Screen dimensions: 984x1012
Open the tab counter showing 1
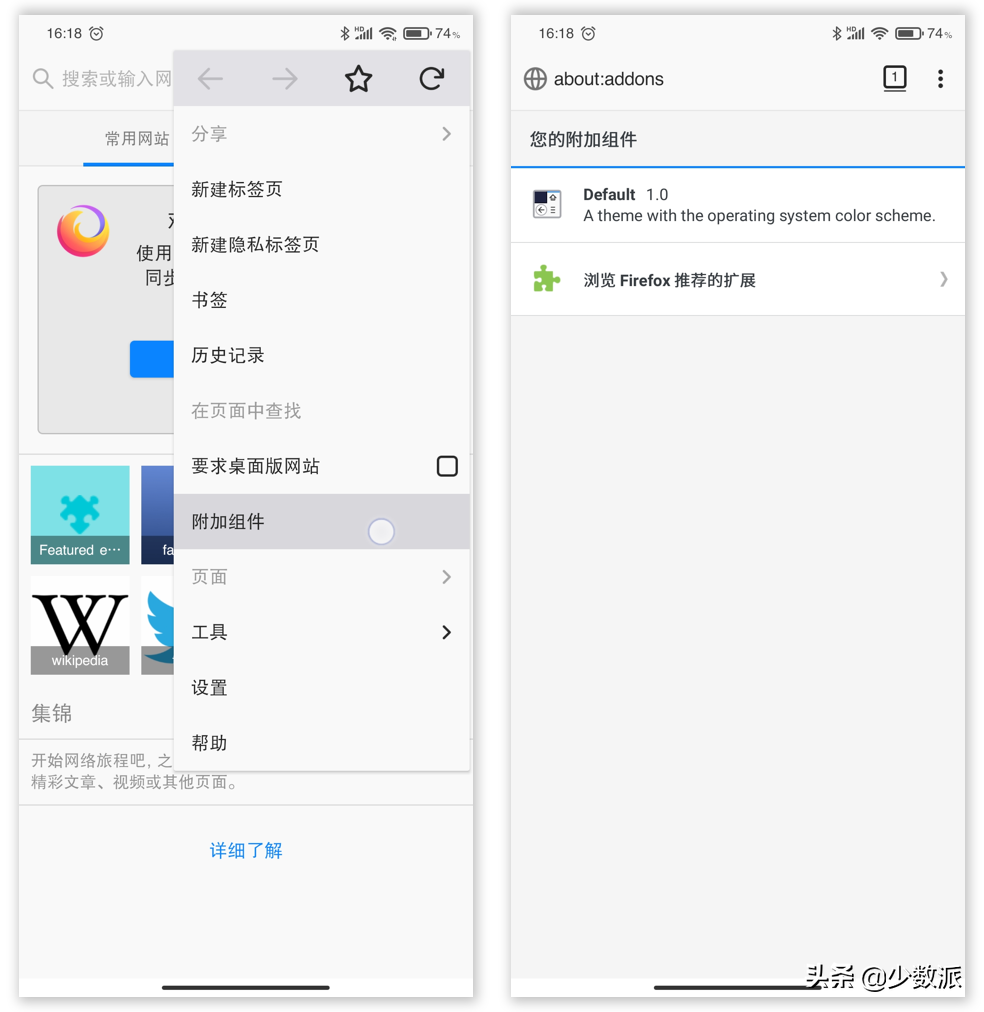click(894, 78)
